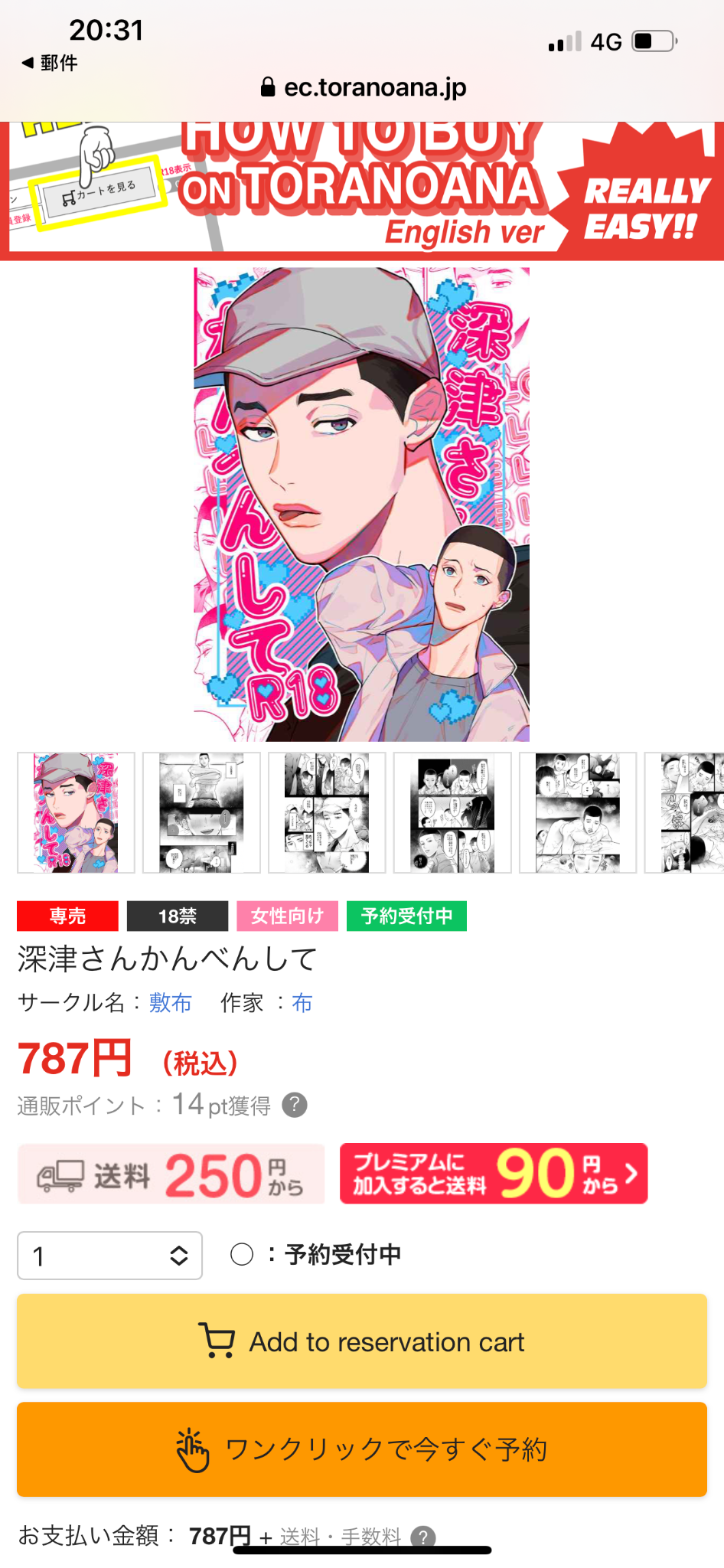Image resolution: width=724 pixels, height=1568 pixels.
Task: Open the 送料・手数料 link
Action: pyautogui.click(x=341, y=1536)
